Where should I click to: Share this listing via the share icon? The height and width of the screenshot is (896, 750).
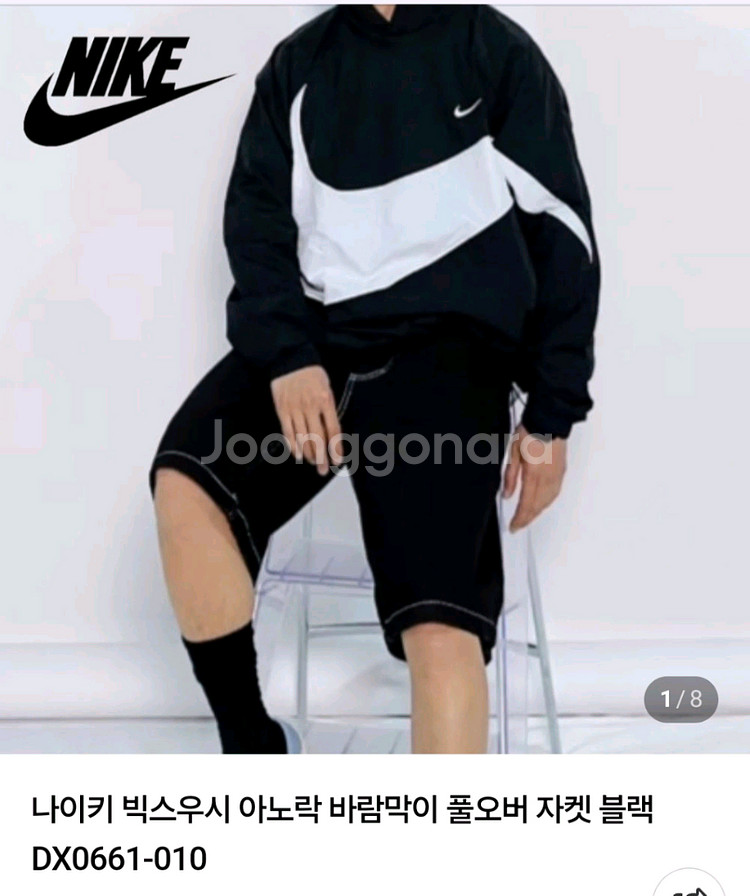pyautogui.click(x=693, y=886)
